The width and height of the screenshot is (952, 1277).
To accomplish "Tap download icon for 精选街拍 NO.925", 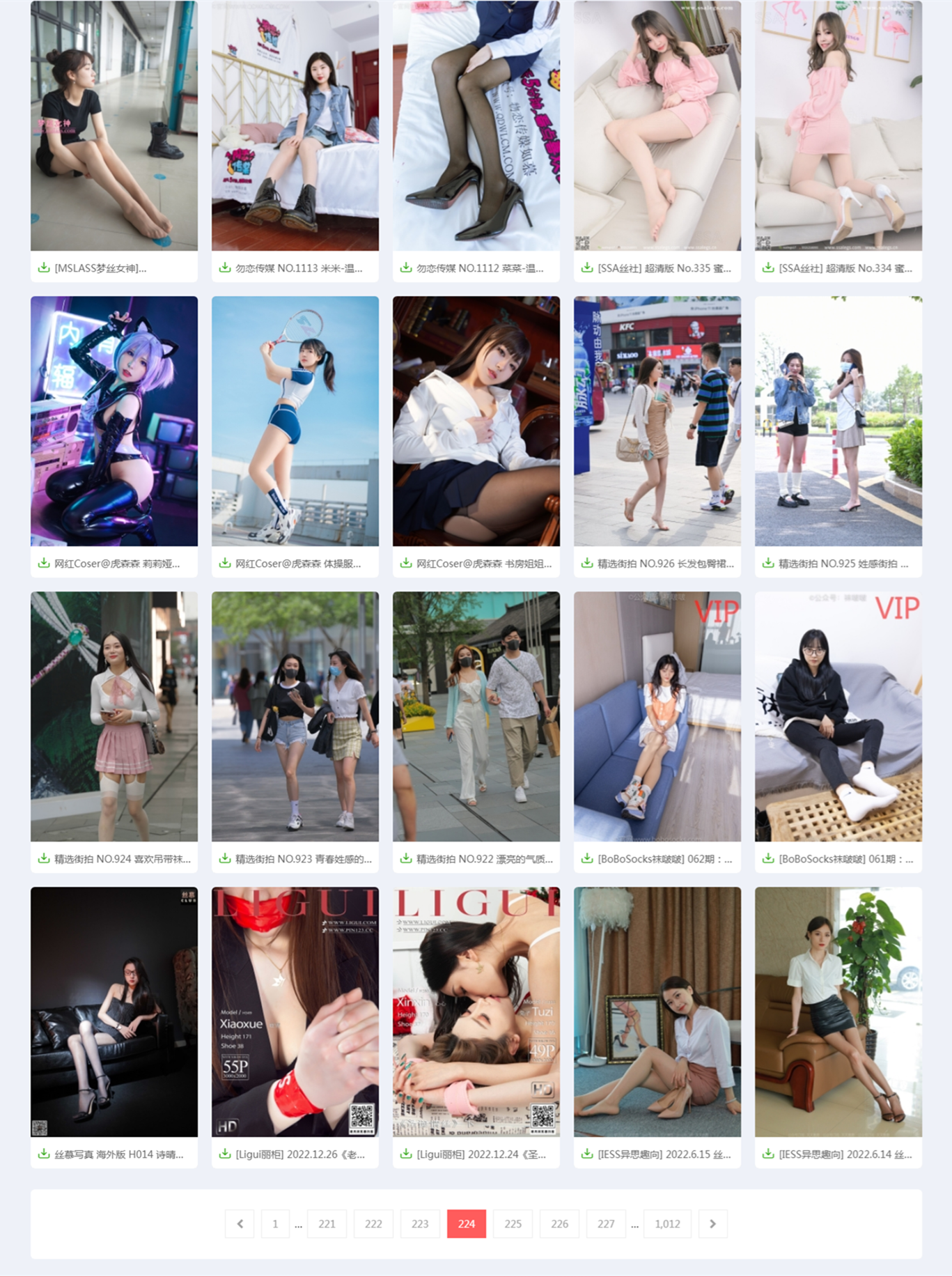I will tap(767, 563).
